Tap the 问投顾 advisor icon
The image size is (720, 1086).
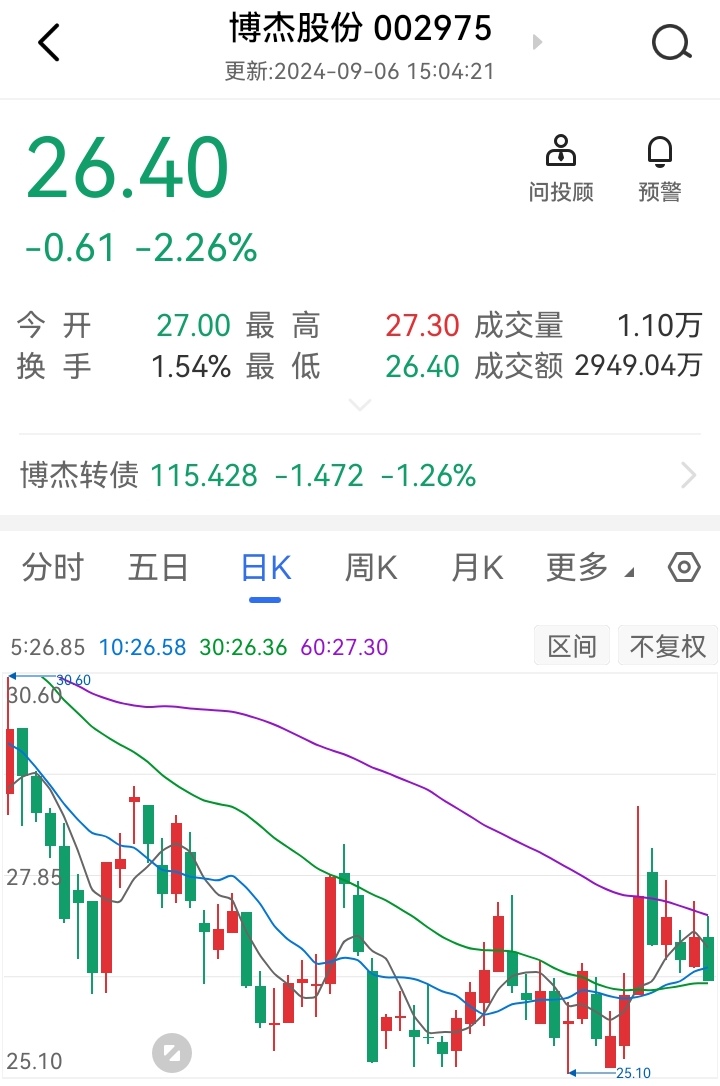point(561,165)
